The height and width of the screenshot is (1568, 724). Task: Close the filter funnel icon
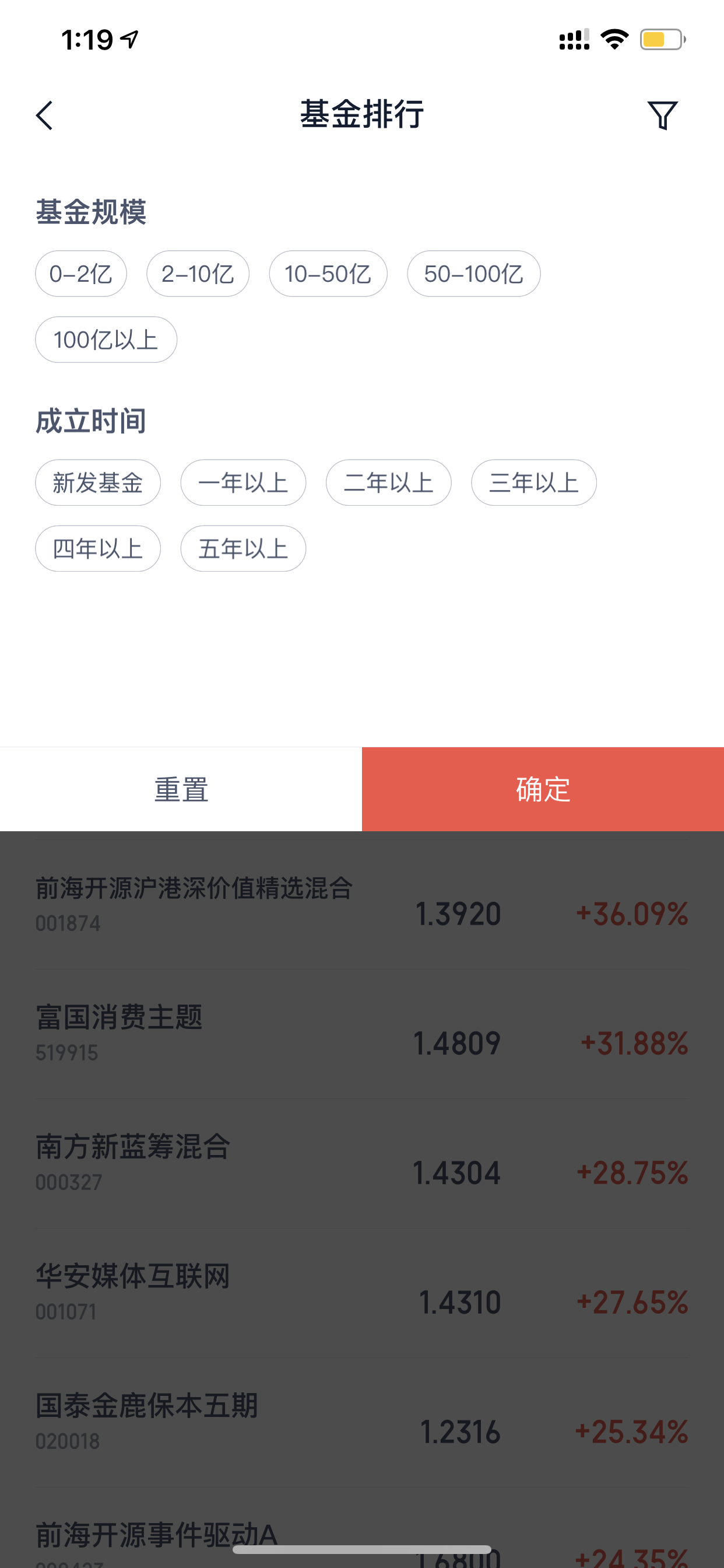pyautogui.click(x=663, y=115)
